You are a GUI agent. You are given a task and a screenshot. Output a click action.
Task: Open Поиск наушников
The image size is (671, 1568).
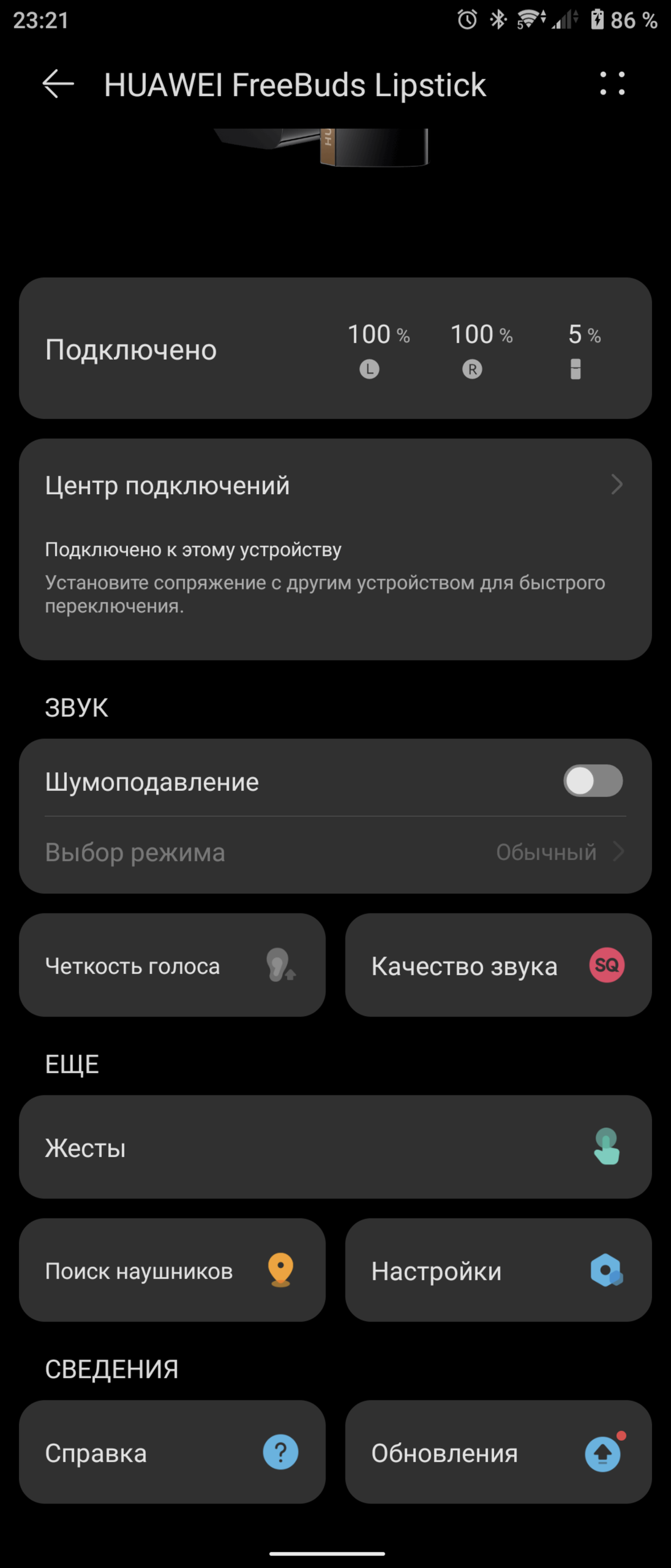(x=172, y=1270)
